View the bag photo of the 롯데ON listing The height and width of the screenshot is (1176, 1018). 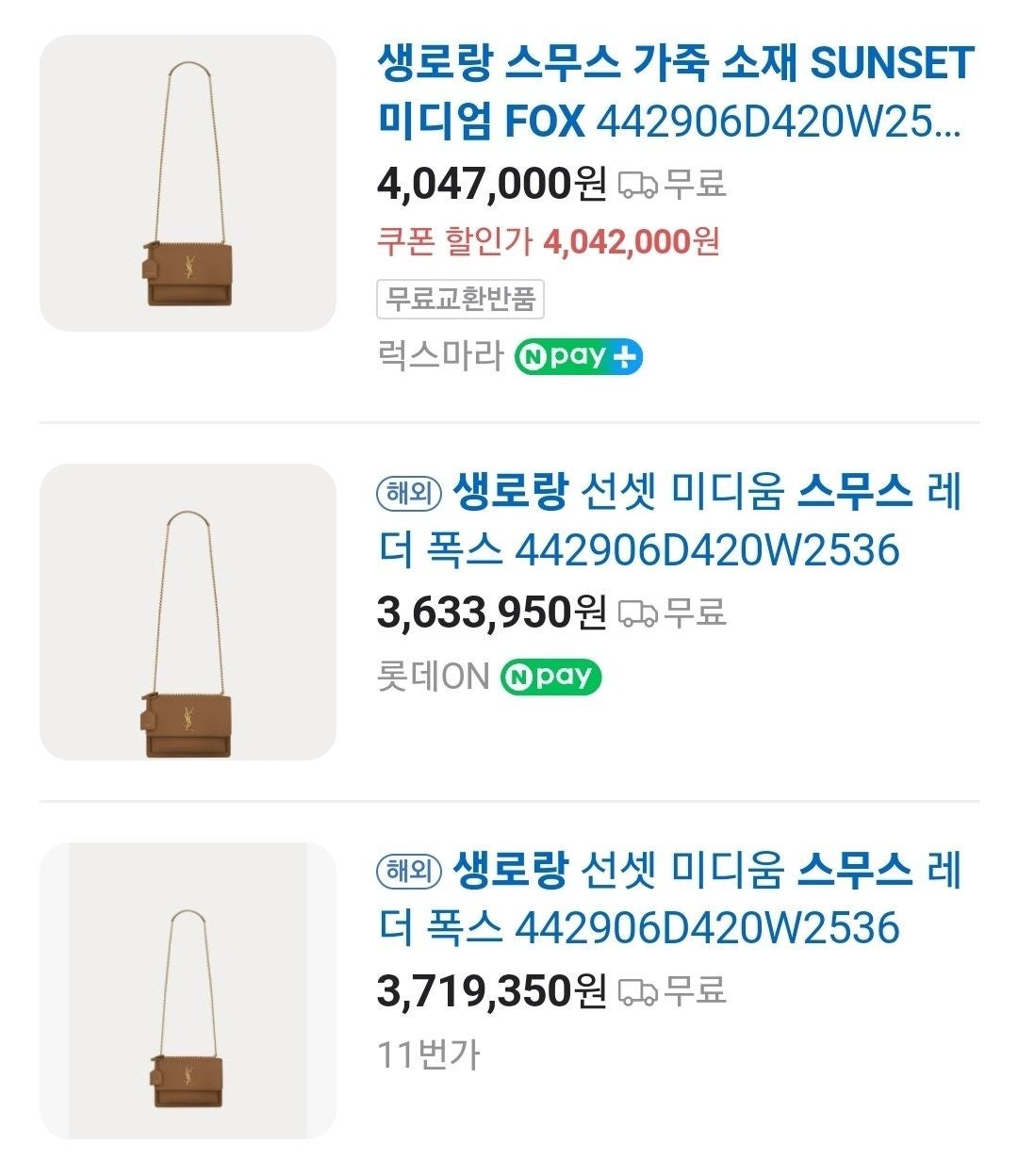point(188,612)
